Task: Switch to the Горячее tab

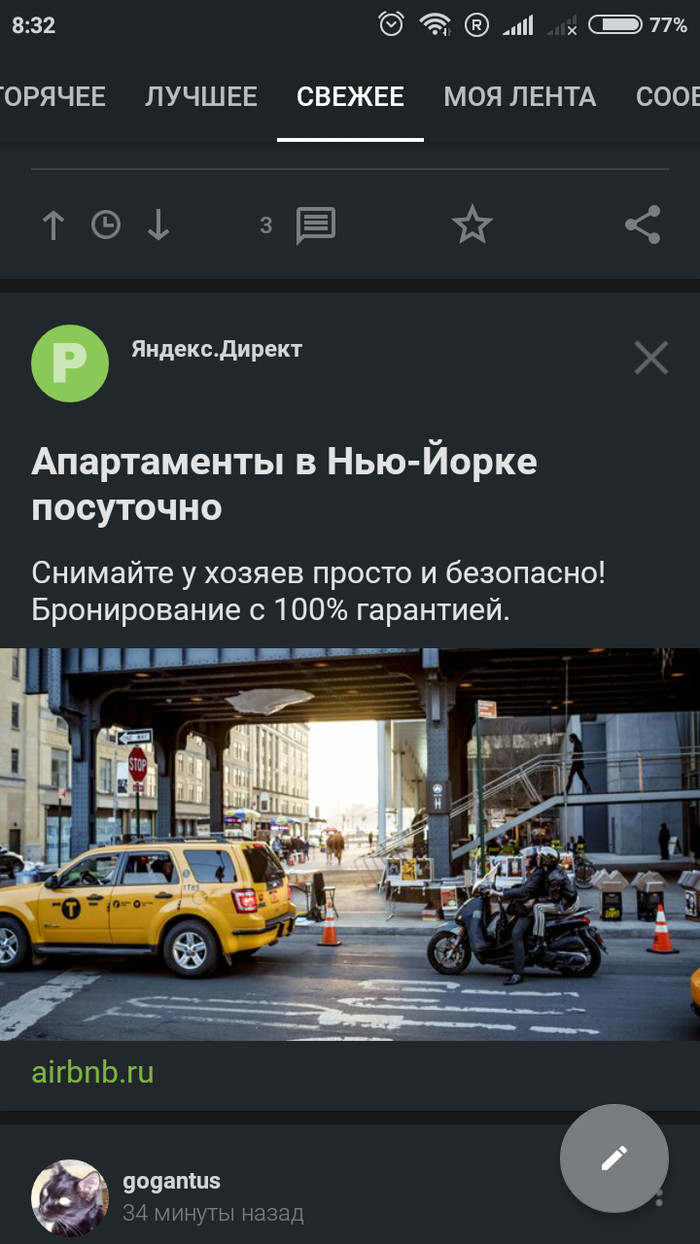Action: 50,97
